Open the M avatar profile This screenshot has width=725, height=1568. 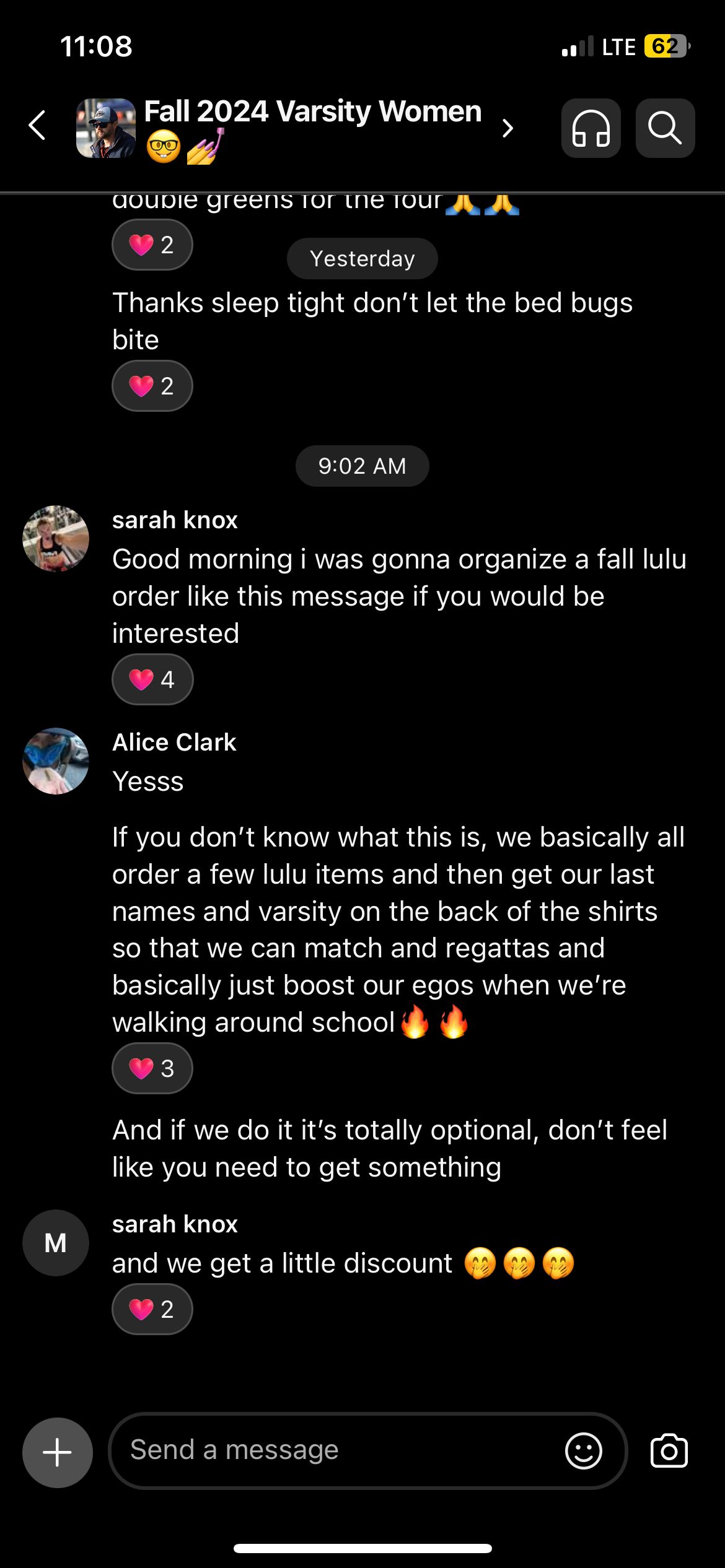point(56,1243)
